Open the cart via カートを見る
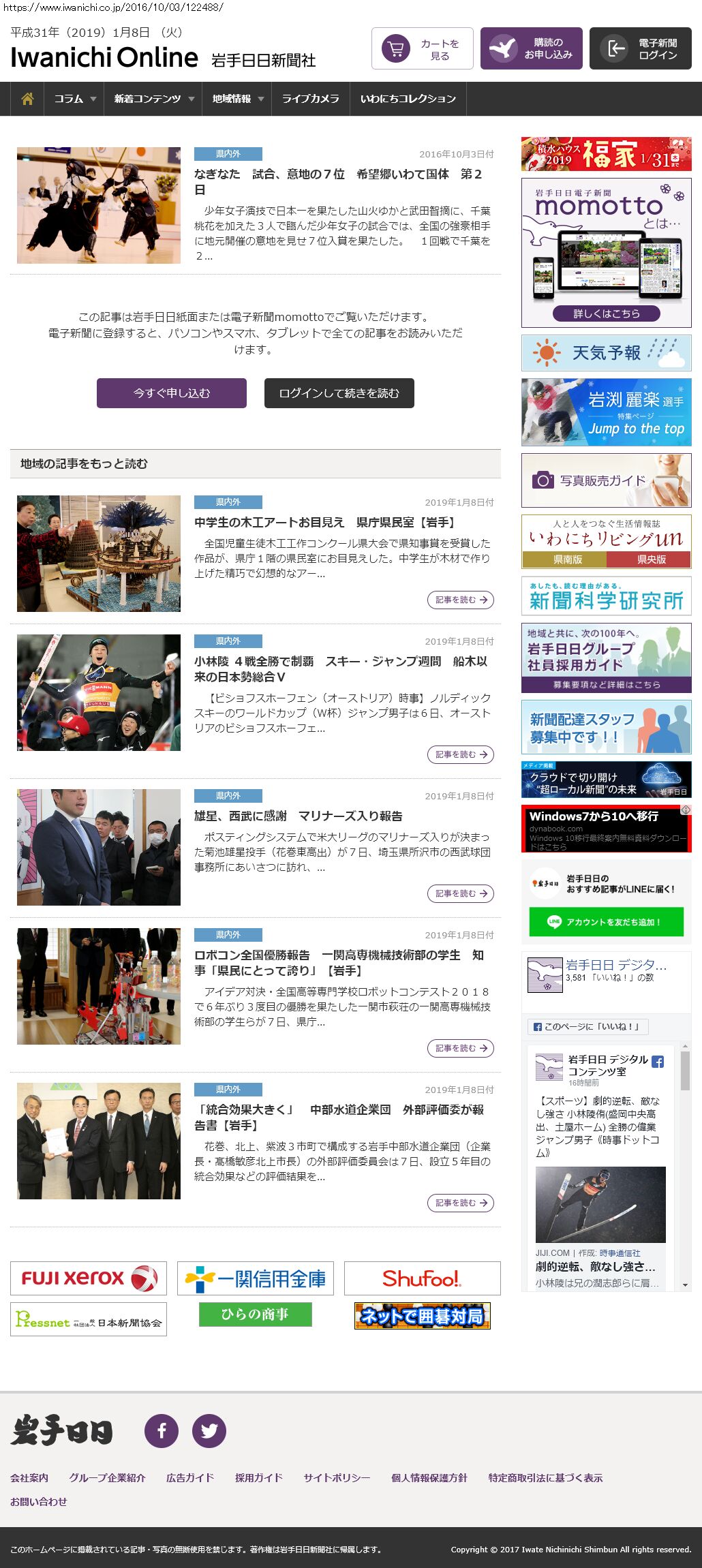 [x=422, y=48]
